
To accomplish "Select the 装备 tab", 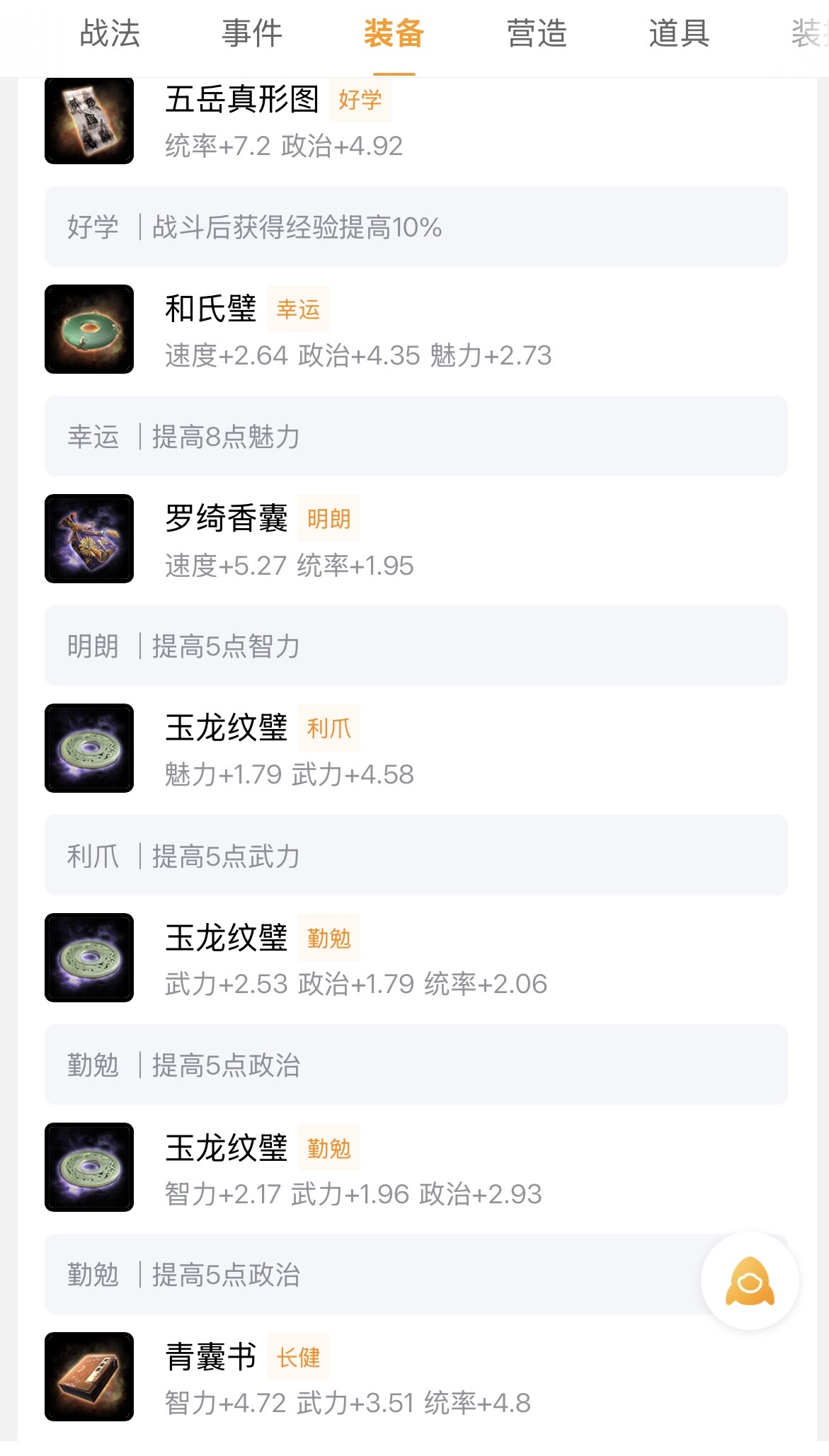I will tap(394, 34).
